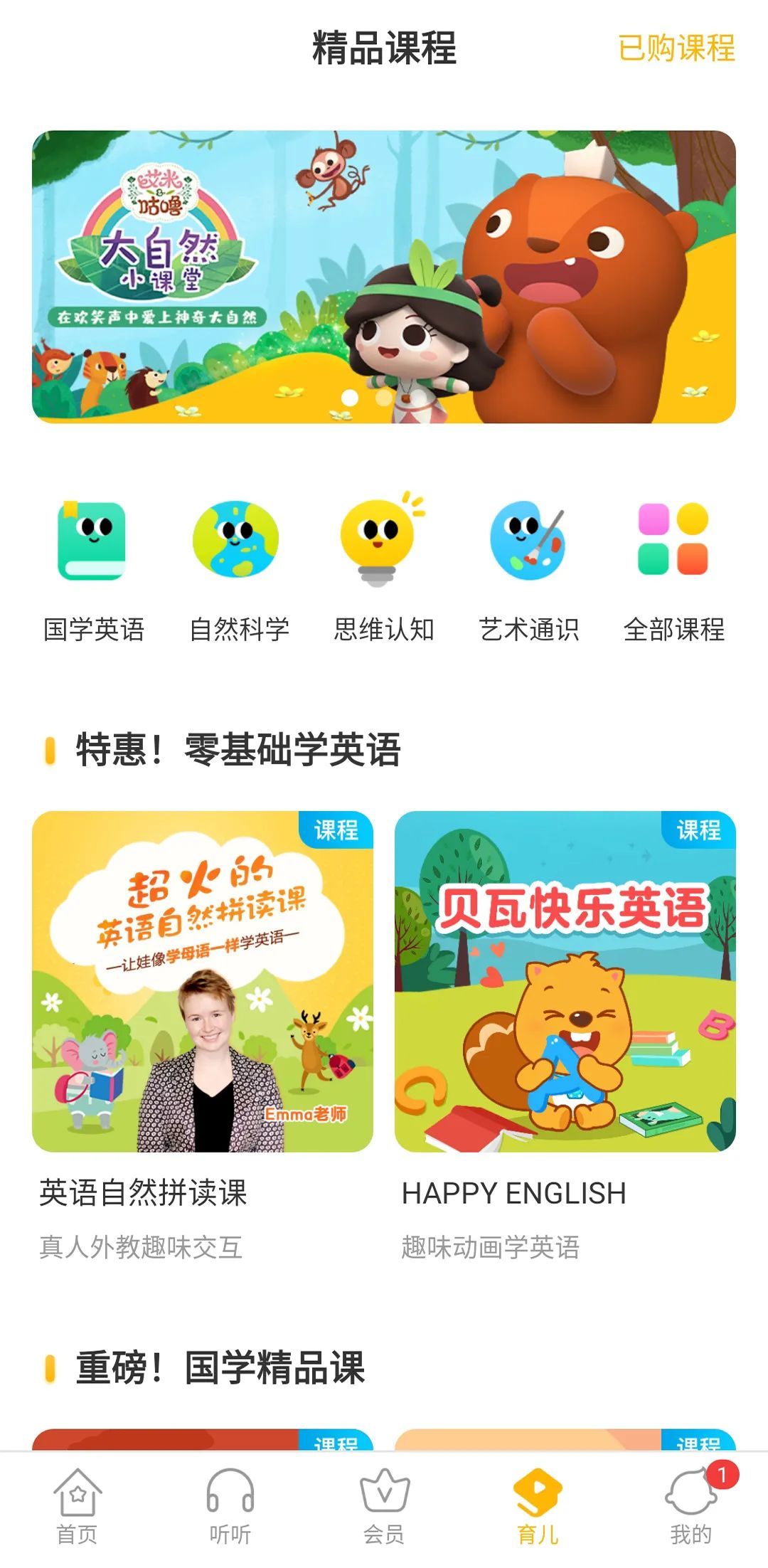Open the 艺术通识 category
This screenshot has height=1568, width=768.
[528, 571]
